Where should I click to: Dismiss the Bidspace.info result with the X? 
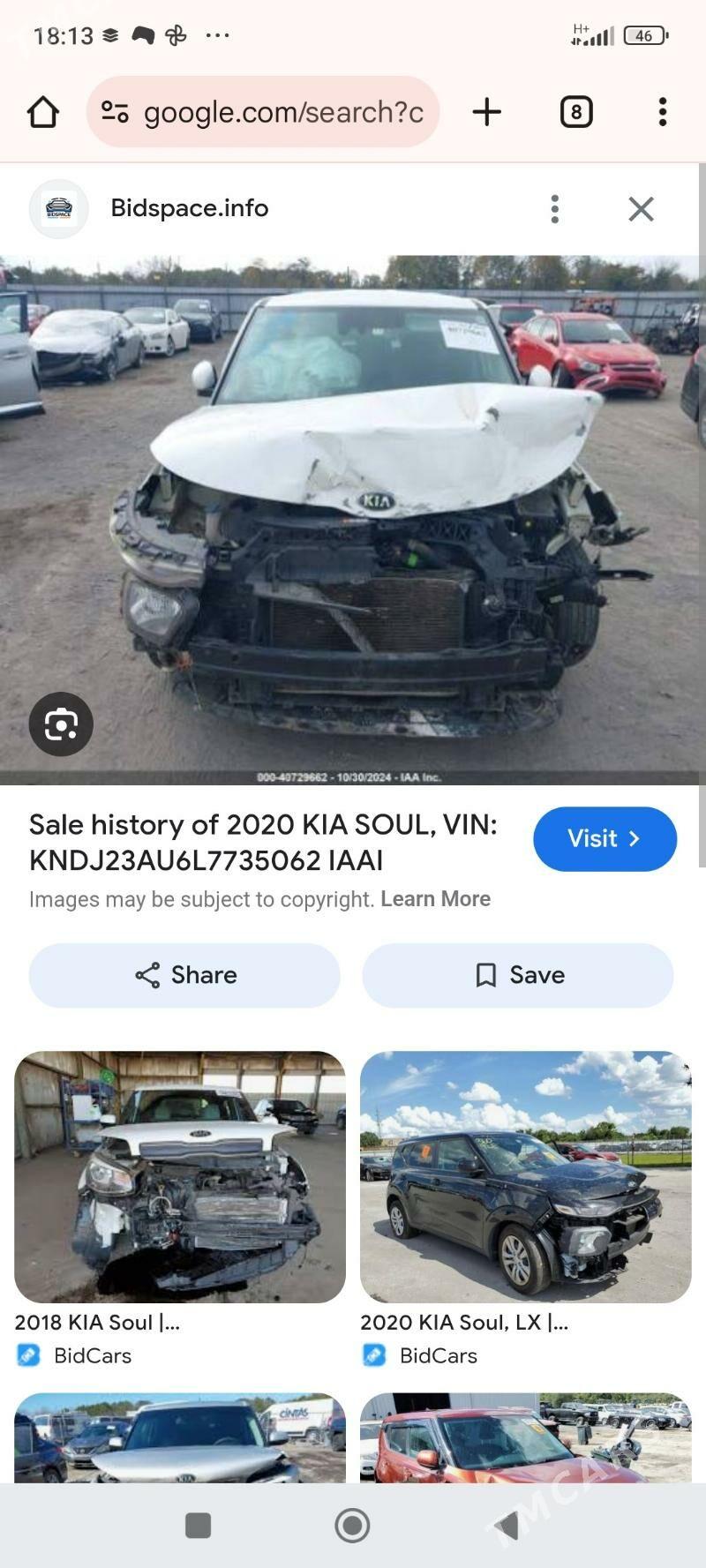[x=641, y=208]
